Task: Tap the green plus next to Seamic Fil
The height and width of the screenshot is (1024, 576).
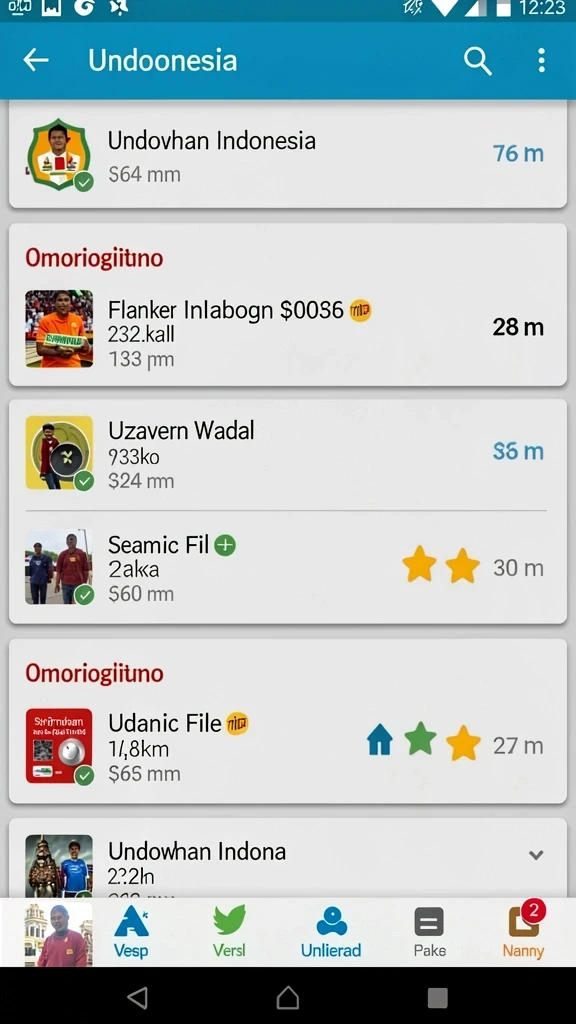Action: (x=225, y=545)
